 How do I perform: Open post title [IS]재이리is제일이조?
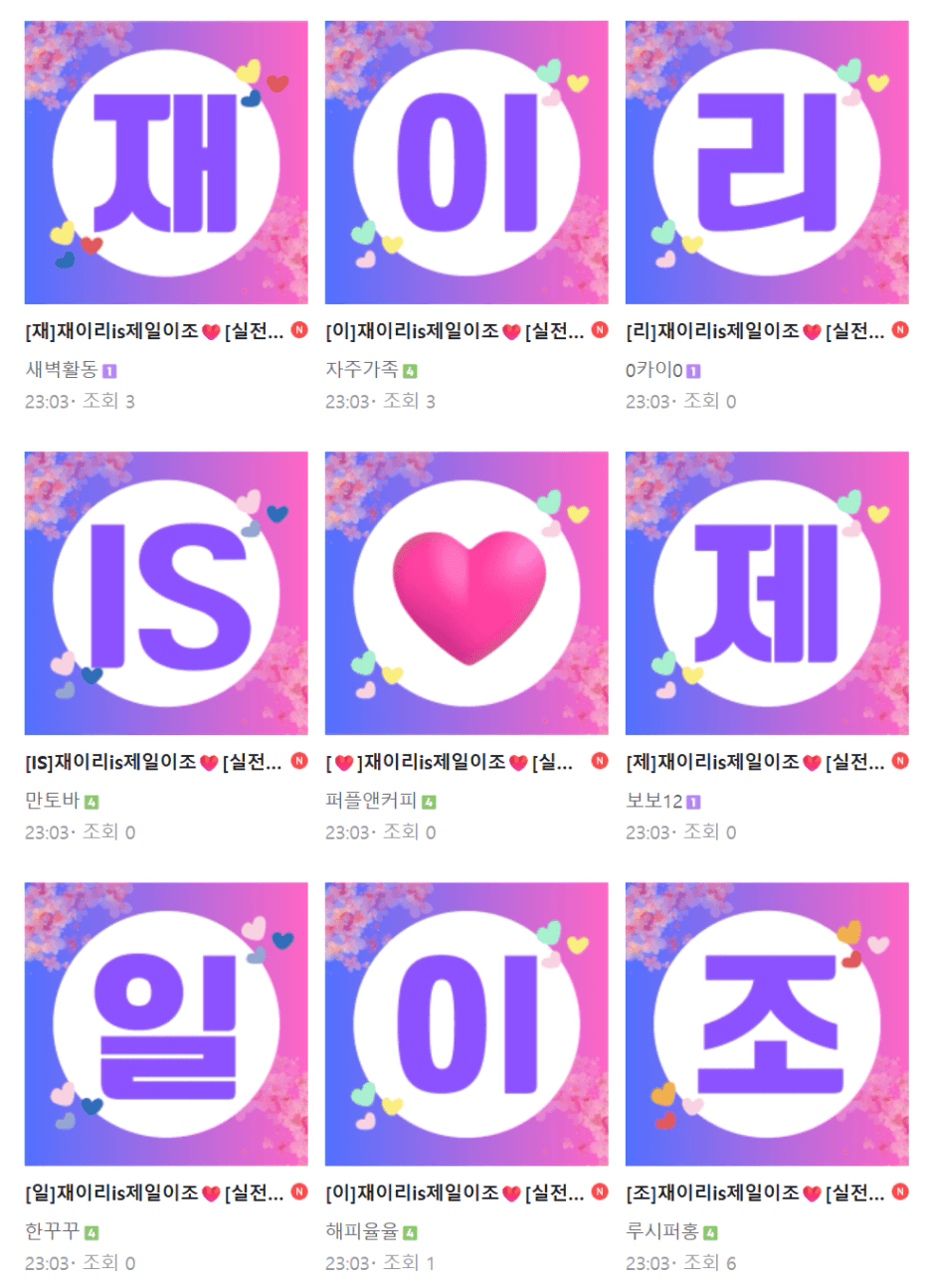click(x=154, y=762)
